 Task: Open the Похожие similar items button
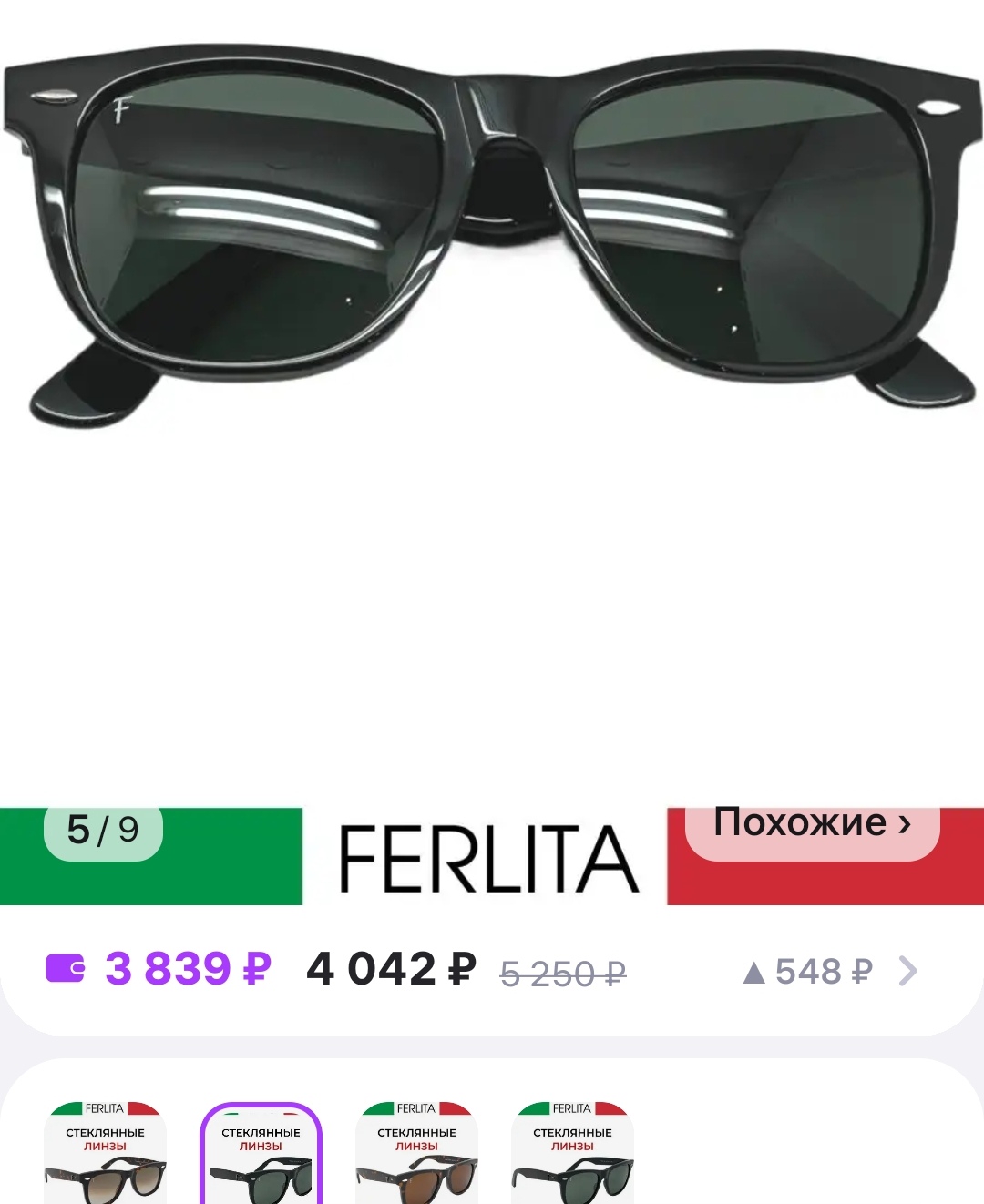click(x=812, y=825)
